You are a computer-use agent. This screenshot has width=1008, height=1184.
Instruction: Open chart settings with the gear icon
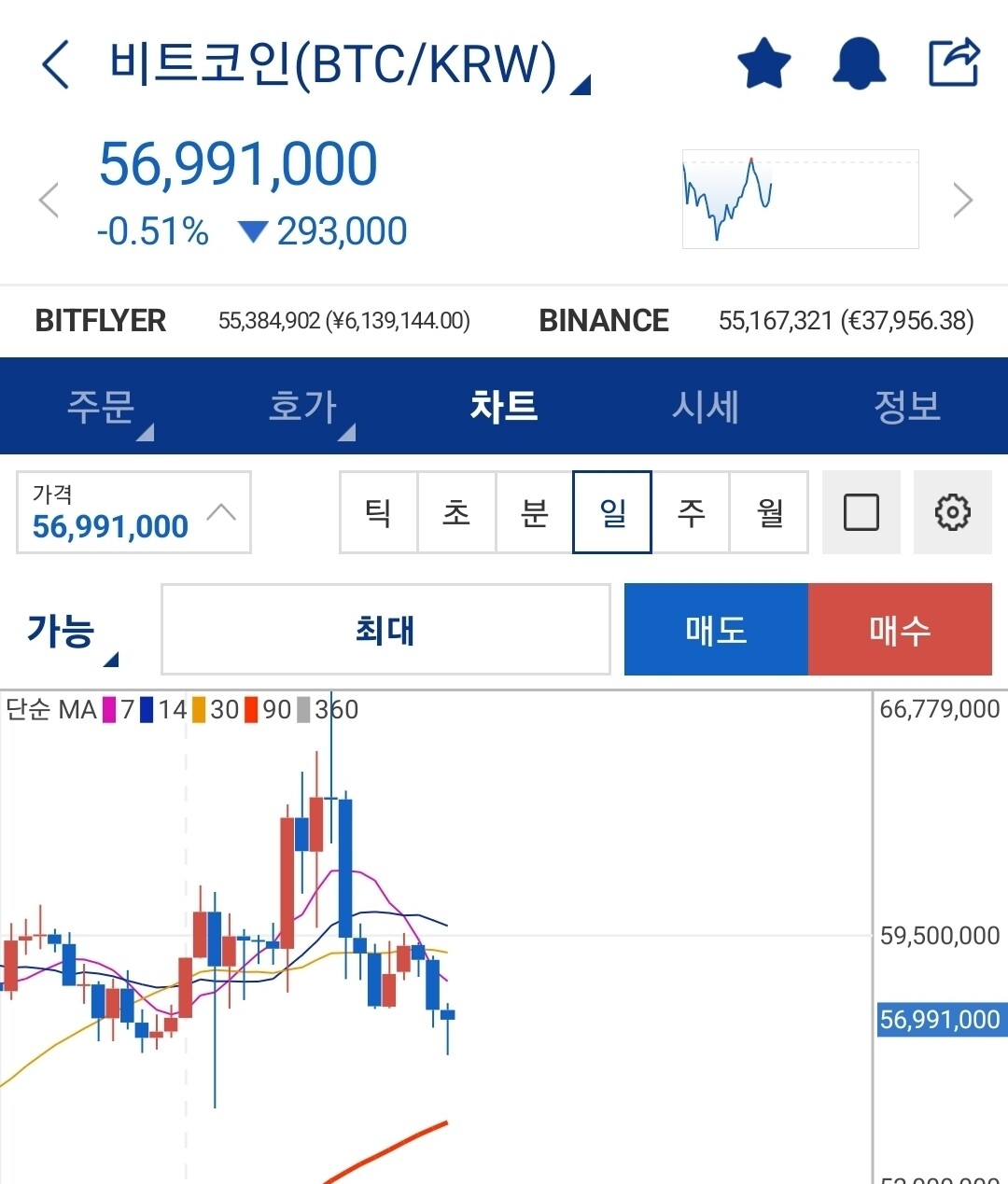[952, 512]
